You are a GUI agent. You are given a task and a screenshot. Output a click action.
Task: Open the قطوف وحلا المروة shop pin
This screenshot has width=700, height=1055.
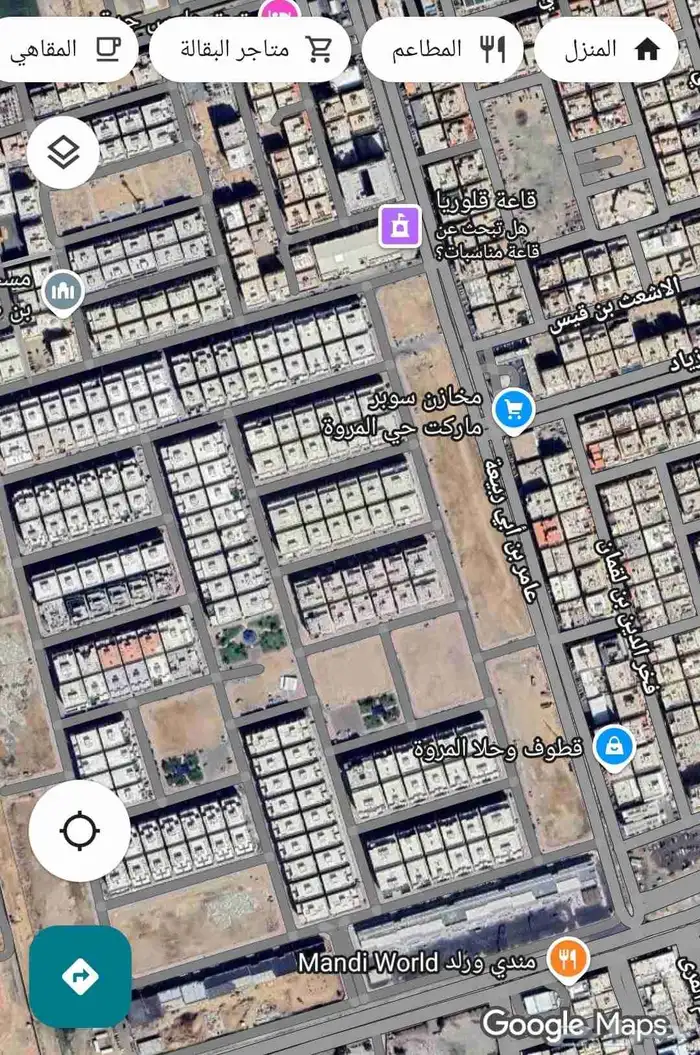click(613, 746)
